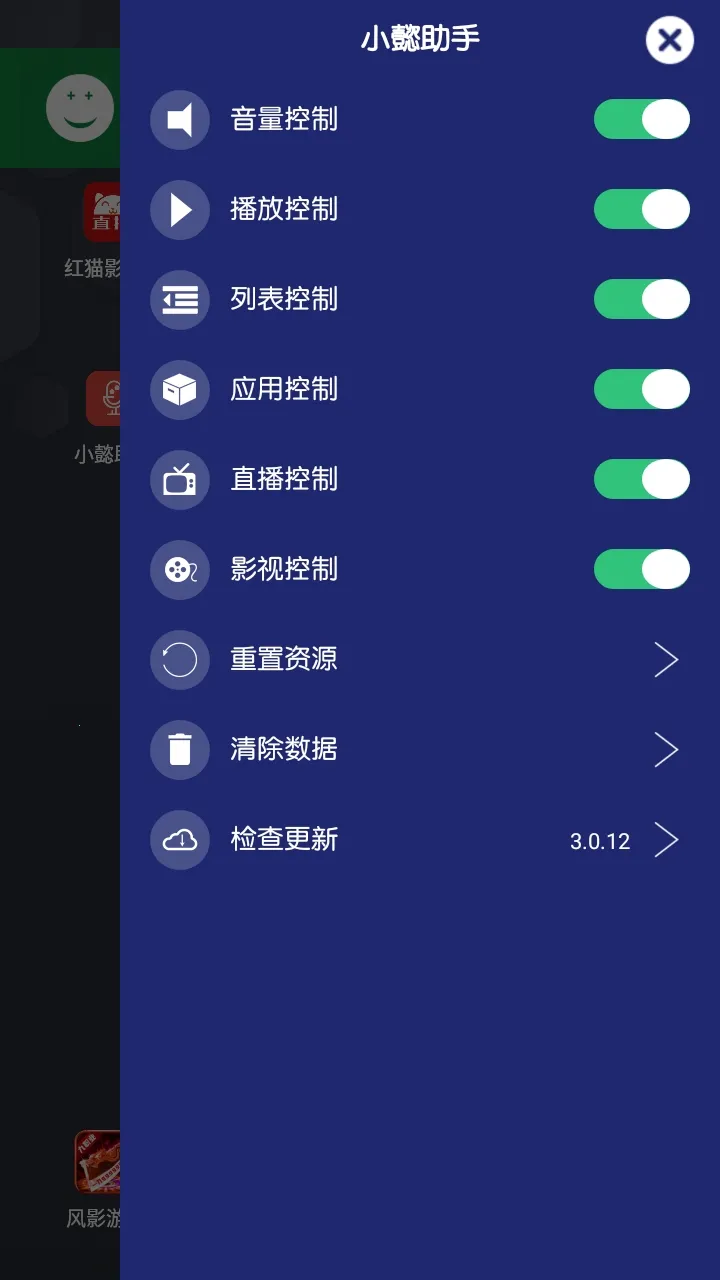Screen dimensions: 720x1280
Task: Select the play icon next to 播放控制
Action: coord(179,210)
